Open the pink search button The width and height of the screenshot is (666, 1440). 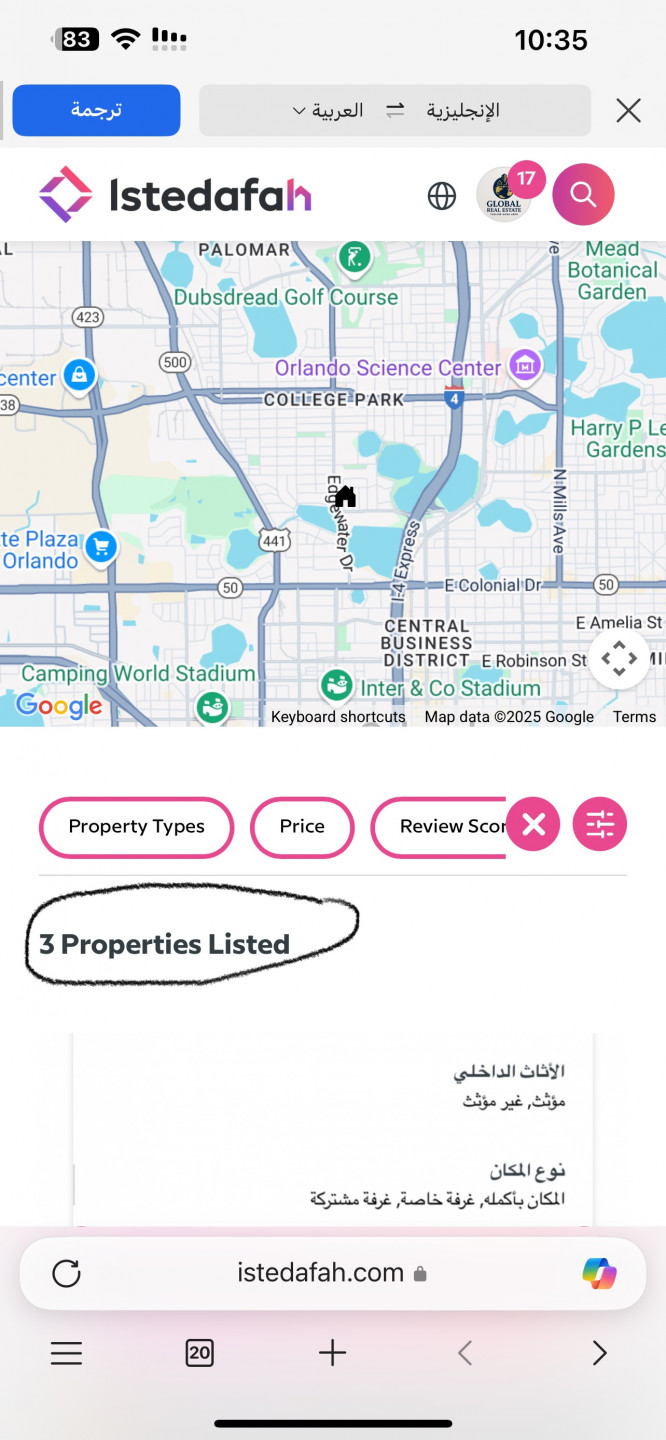click(583, 195)
